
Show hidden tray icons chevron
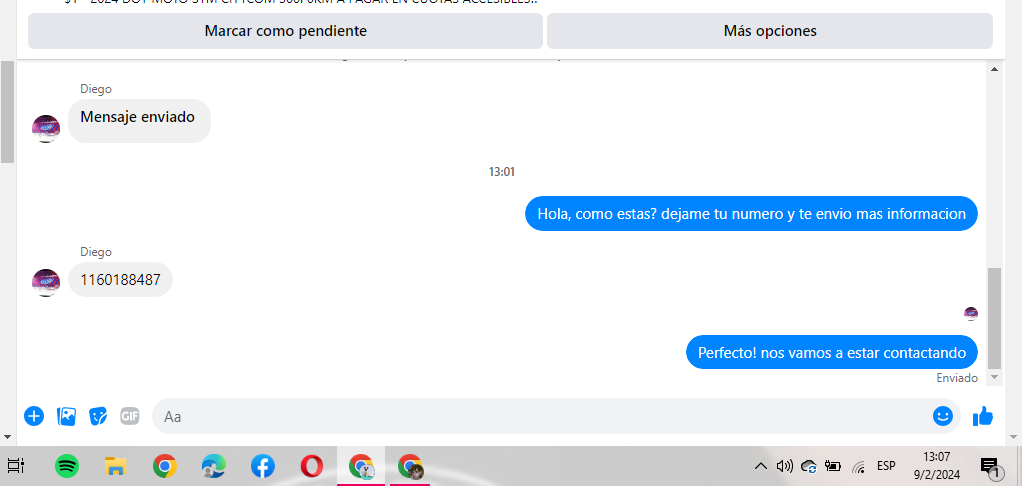(761, 466)
